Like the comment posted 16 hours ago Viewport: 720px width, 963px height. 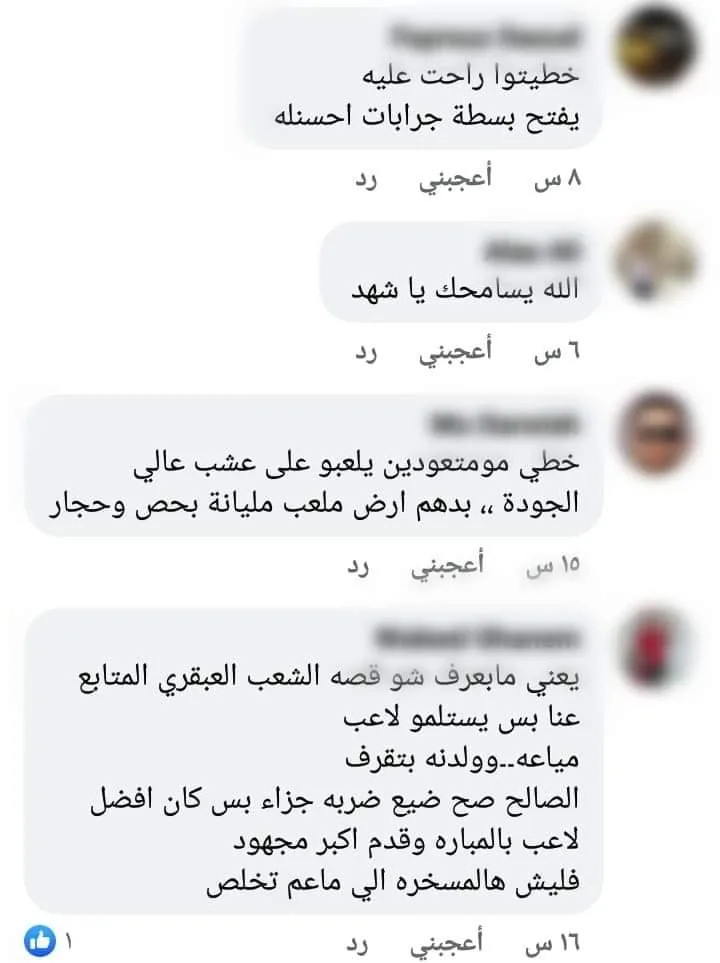point(447,943)
